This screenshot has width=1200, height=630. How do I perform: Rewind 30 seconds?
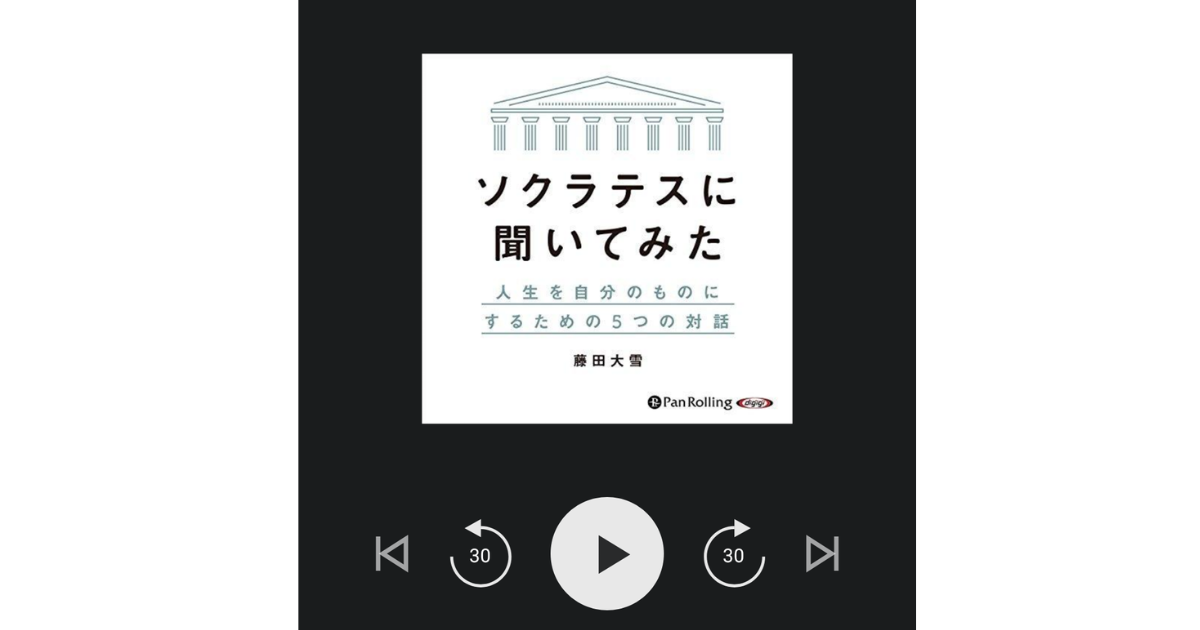[x=480, y=554]
